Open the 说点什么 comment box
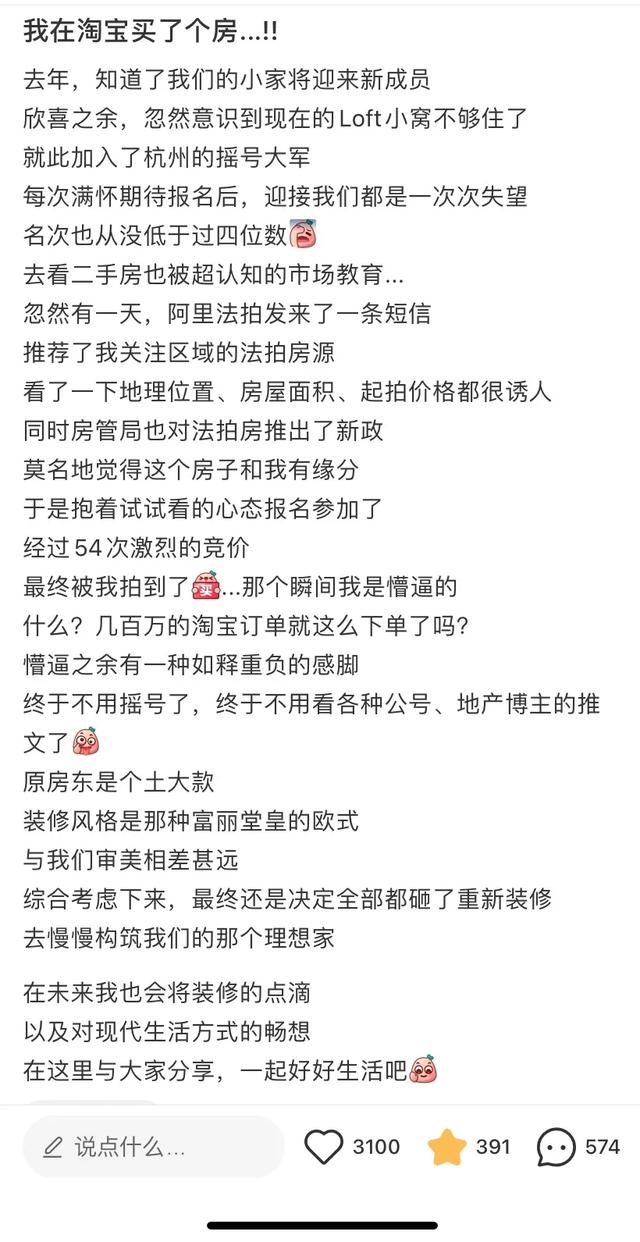 152,1147
